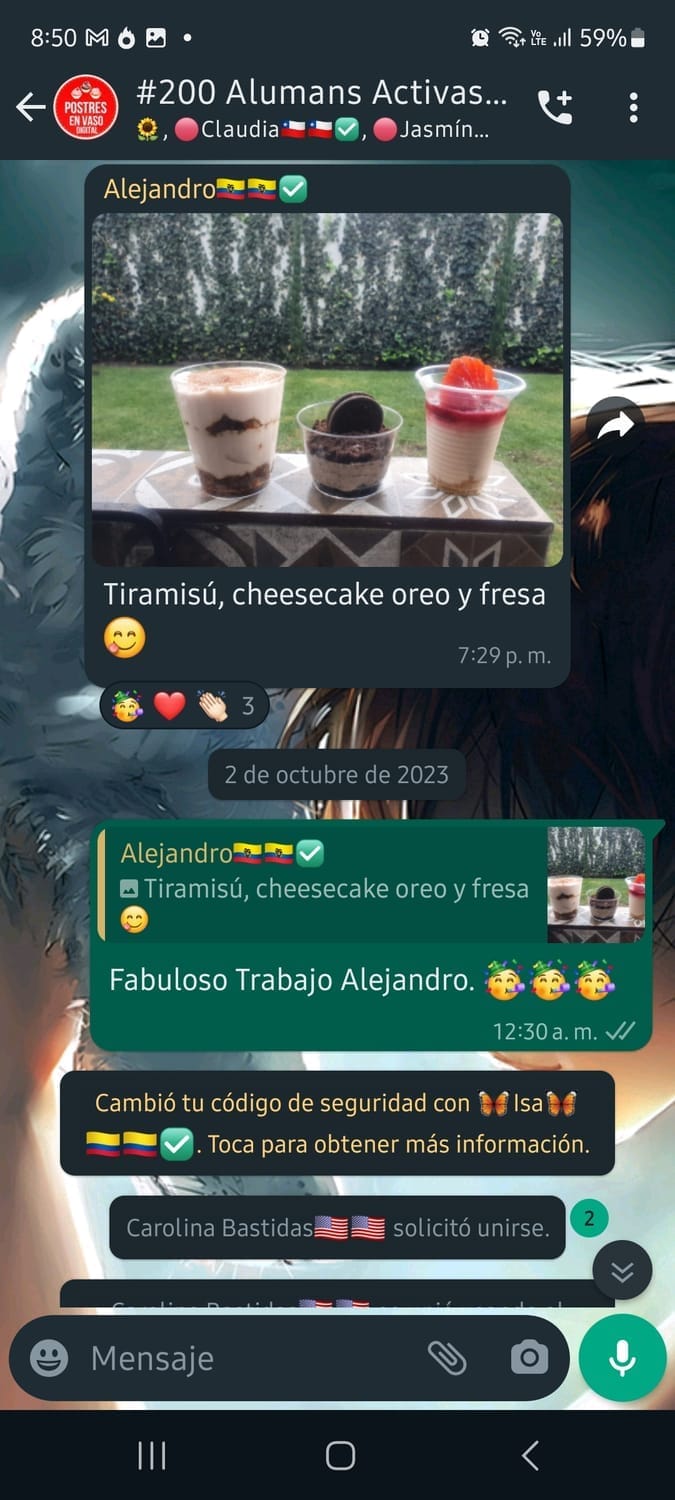
Task: Forward Alejandro's photo message
Action: click(x=615, y=426)
